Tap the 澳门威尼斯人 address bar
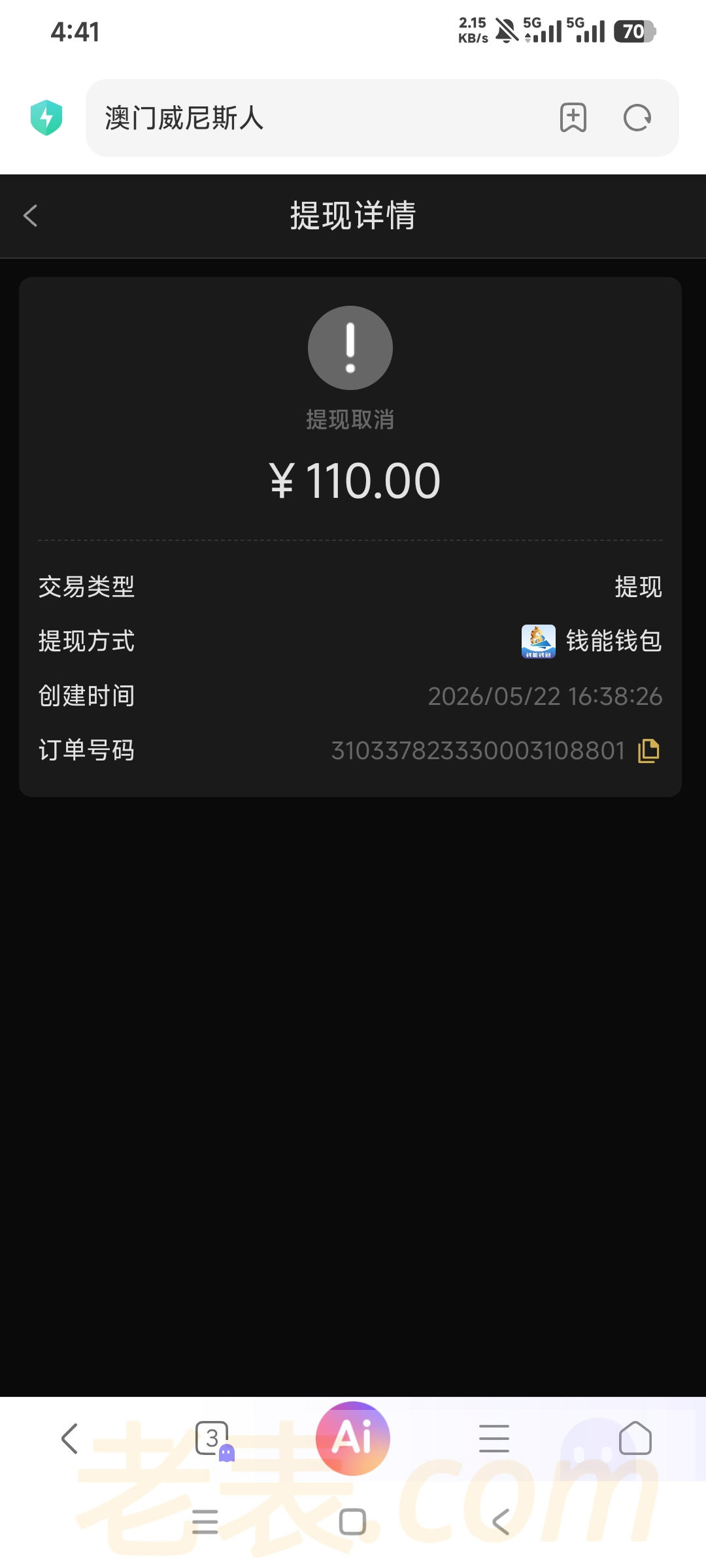 click(x=320, y=118)
